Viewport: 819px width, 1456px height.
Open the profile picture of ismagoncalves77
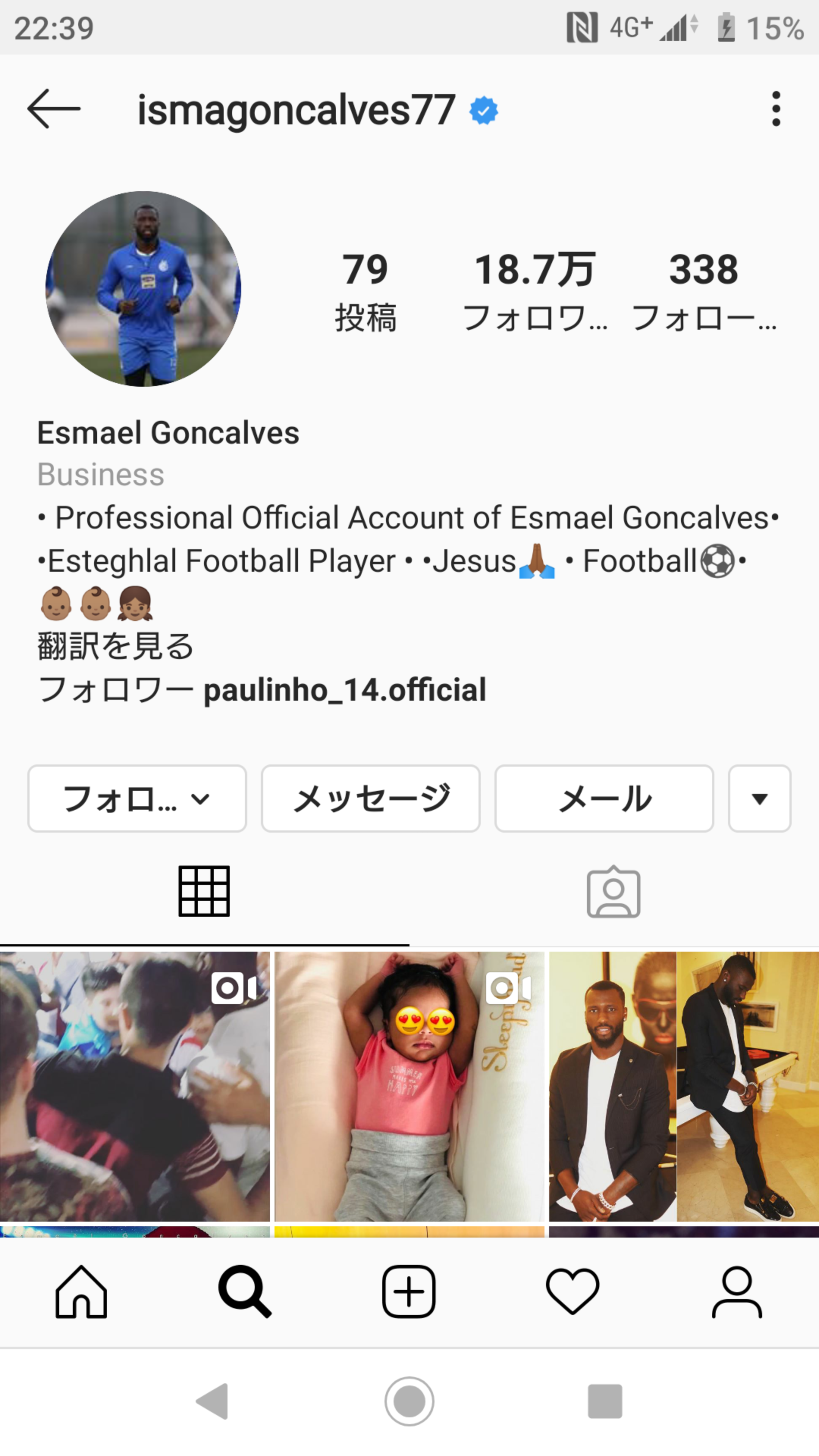coord(143,289)
